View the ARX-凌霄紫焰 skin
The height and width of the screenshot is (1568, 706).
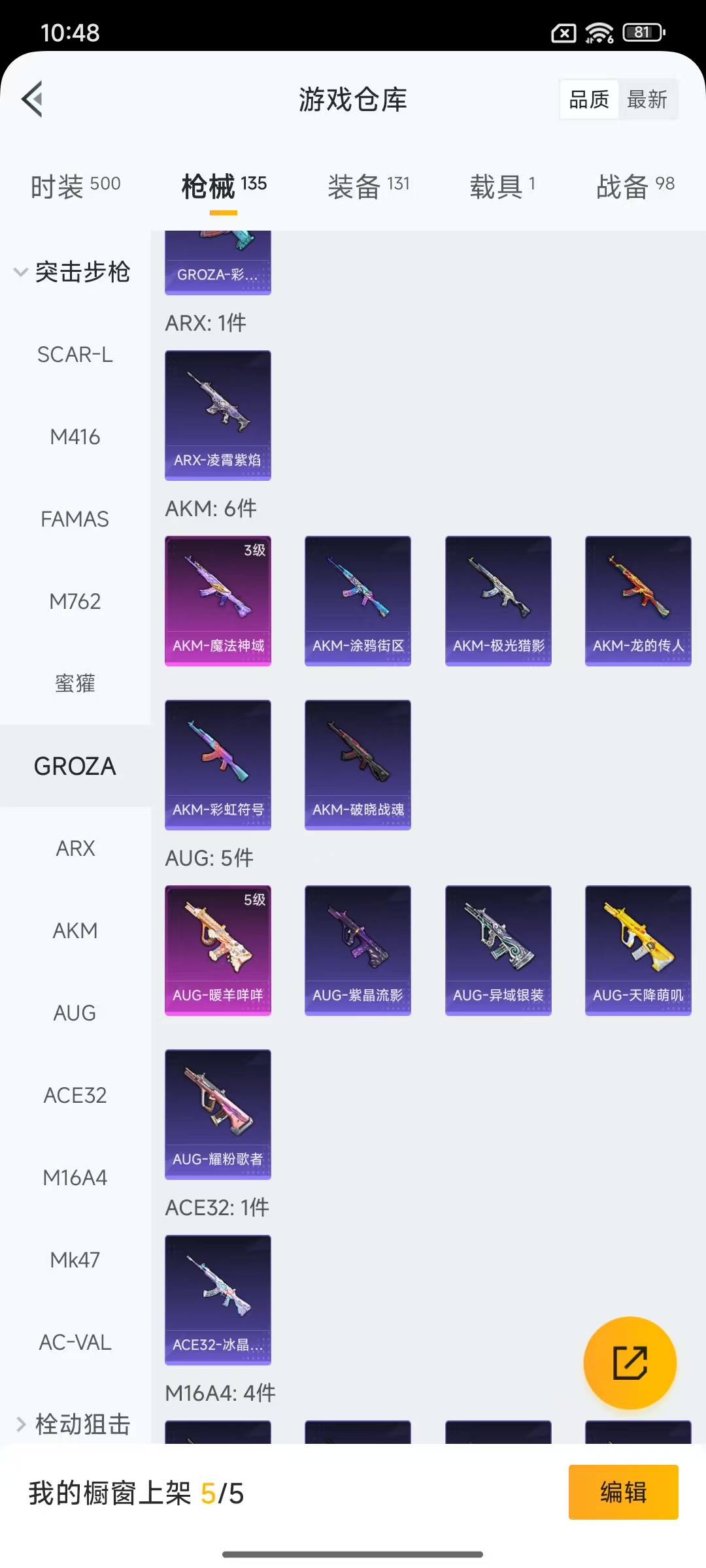(x=218, y=415)
